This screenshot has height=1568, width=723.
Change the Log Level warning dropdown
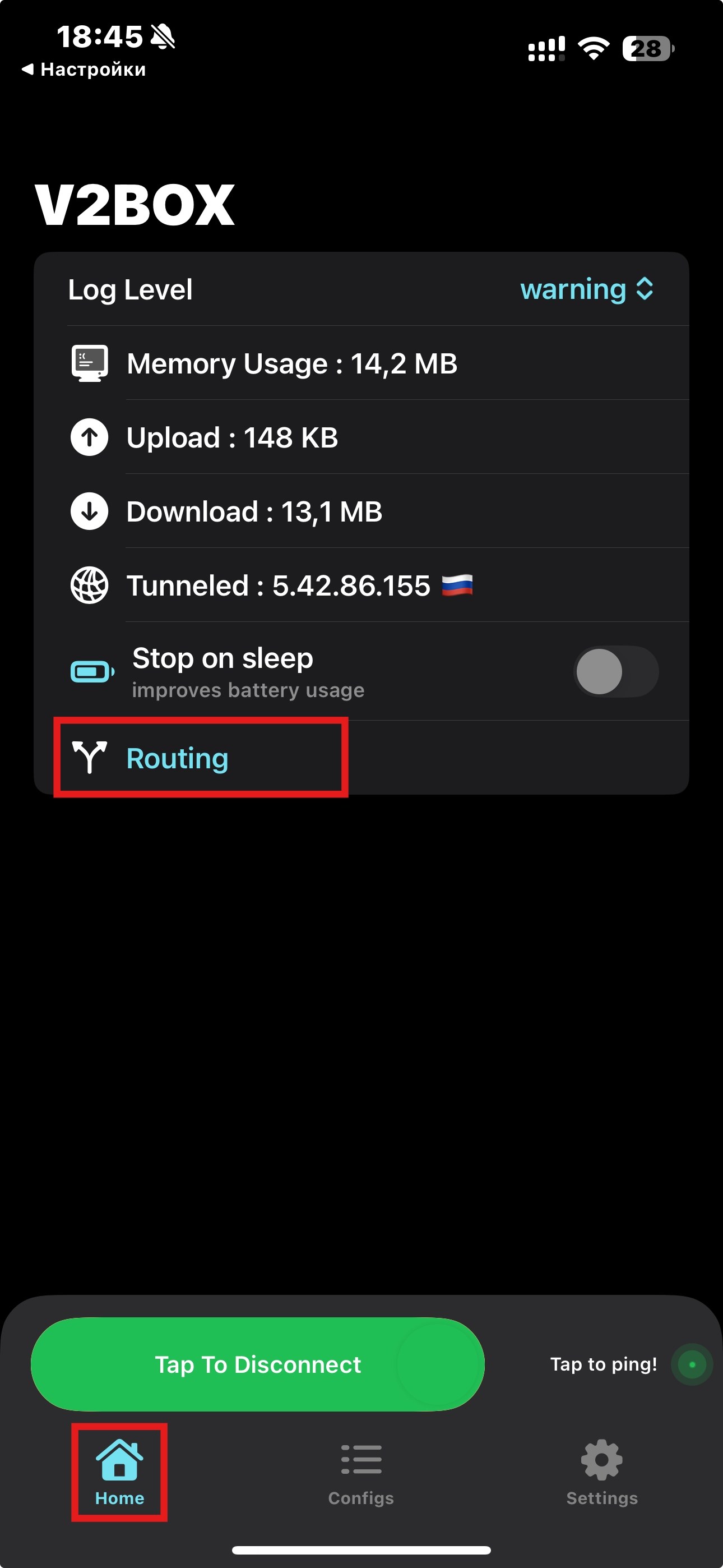pyautogui.click(x=586, y=289)
